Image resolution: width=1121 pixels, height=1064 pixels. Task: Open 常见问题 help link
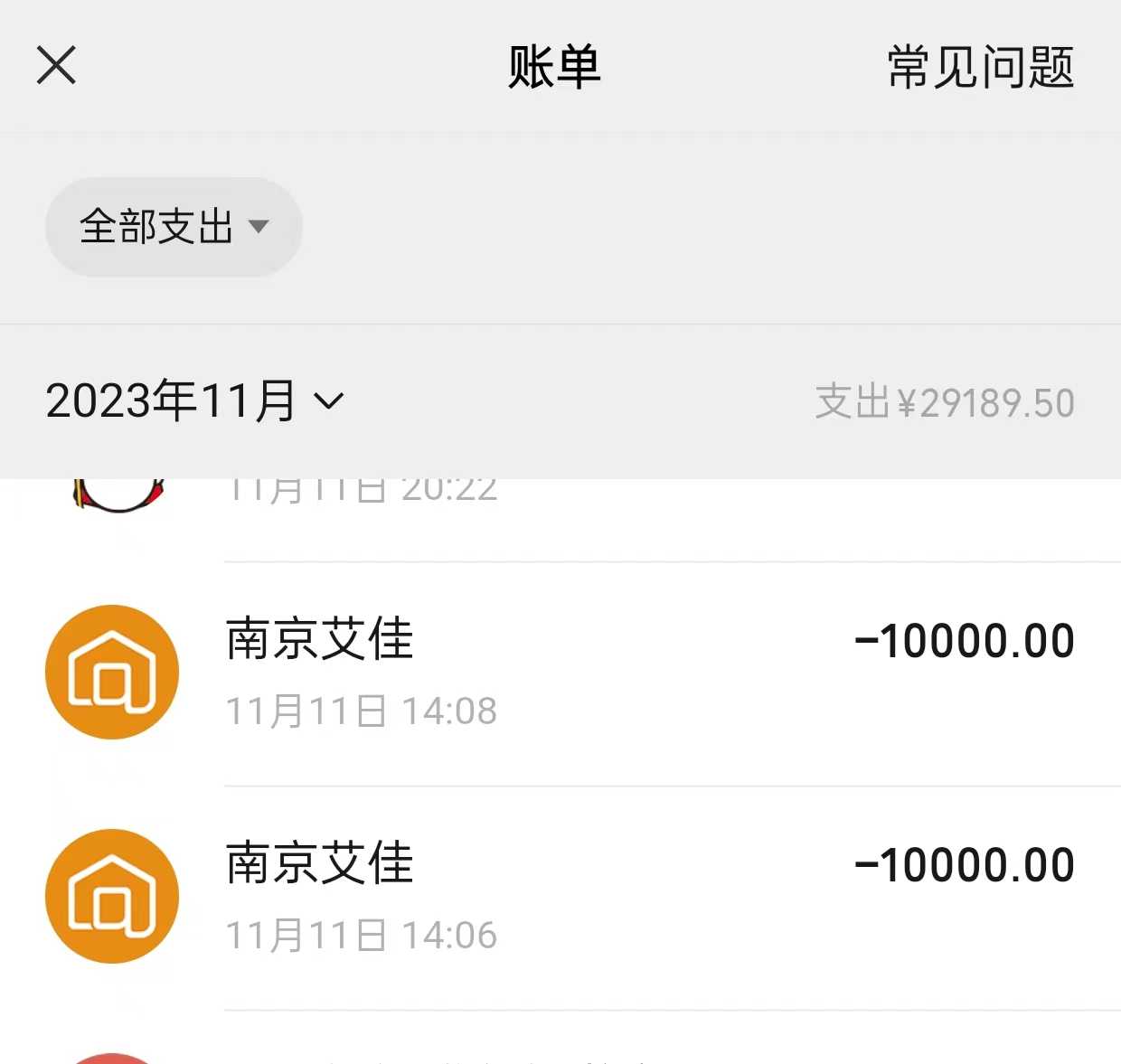[x=980, y=68]
